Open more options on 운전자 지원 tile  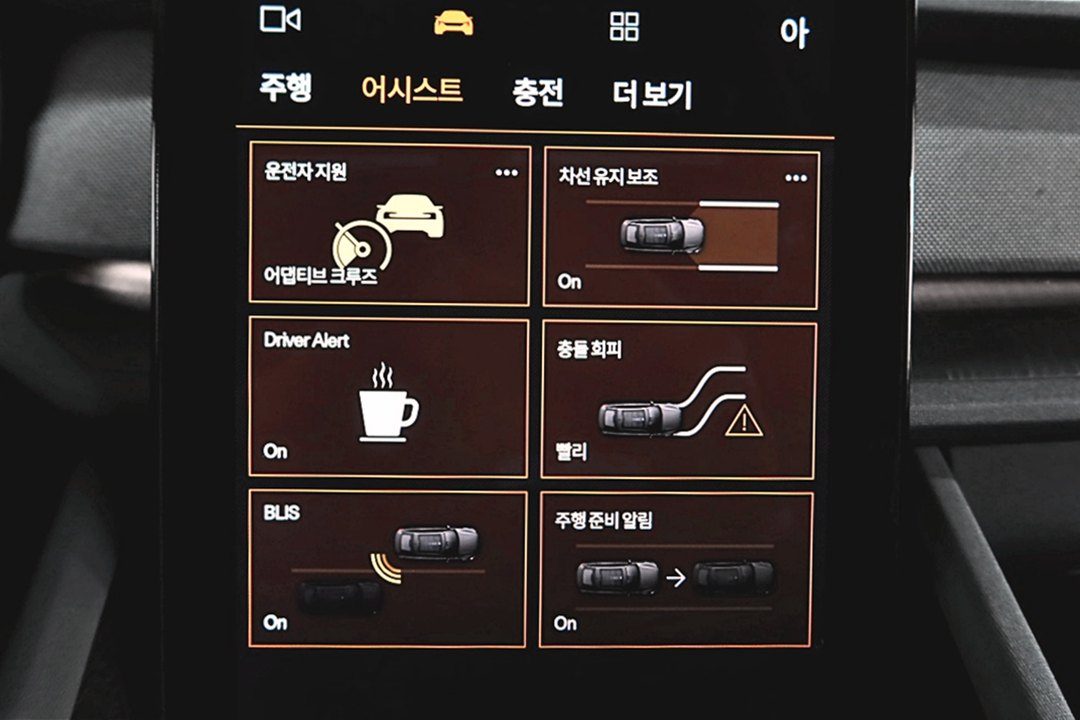[506, 172]
